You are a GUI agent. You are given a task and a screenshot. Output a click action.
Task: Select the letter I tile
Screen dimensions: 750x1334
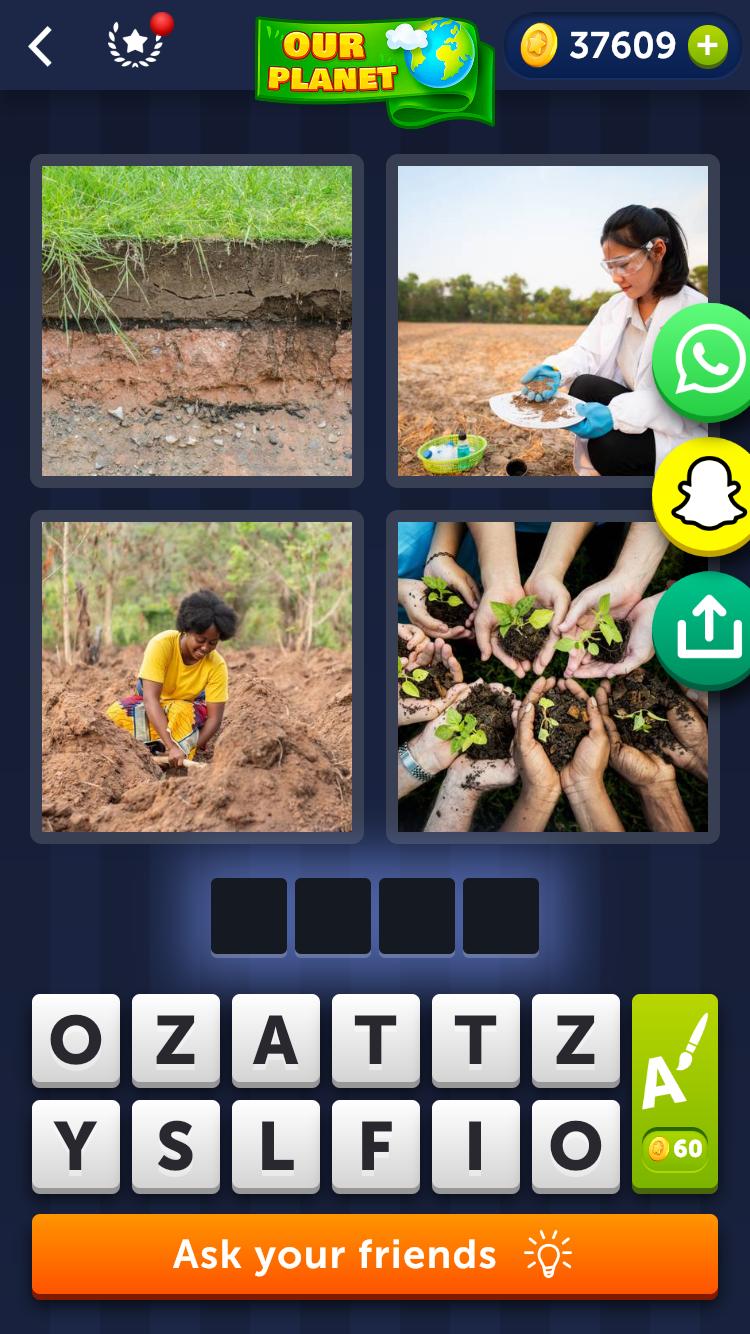click(x=475, y=1145)
